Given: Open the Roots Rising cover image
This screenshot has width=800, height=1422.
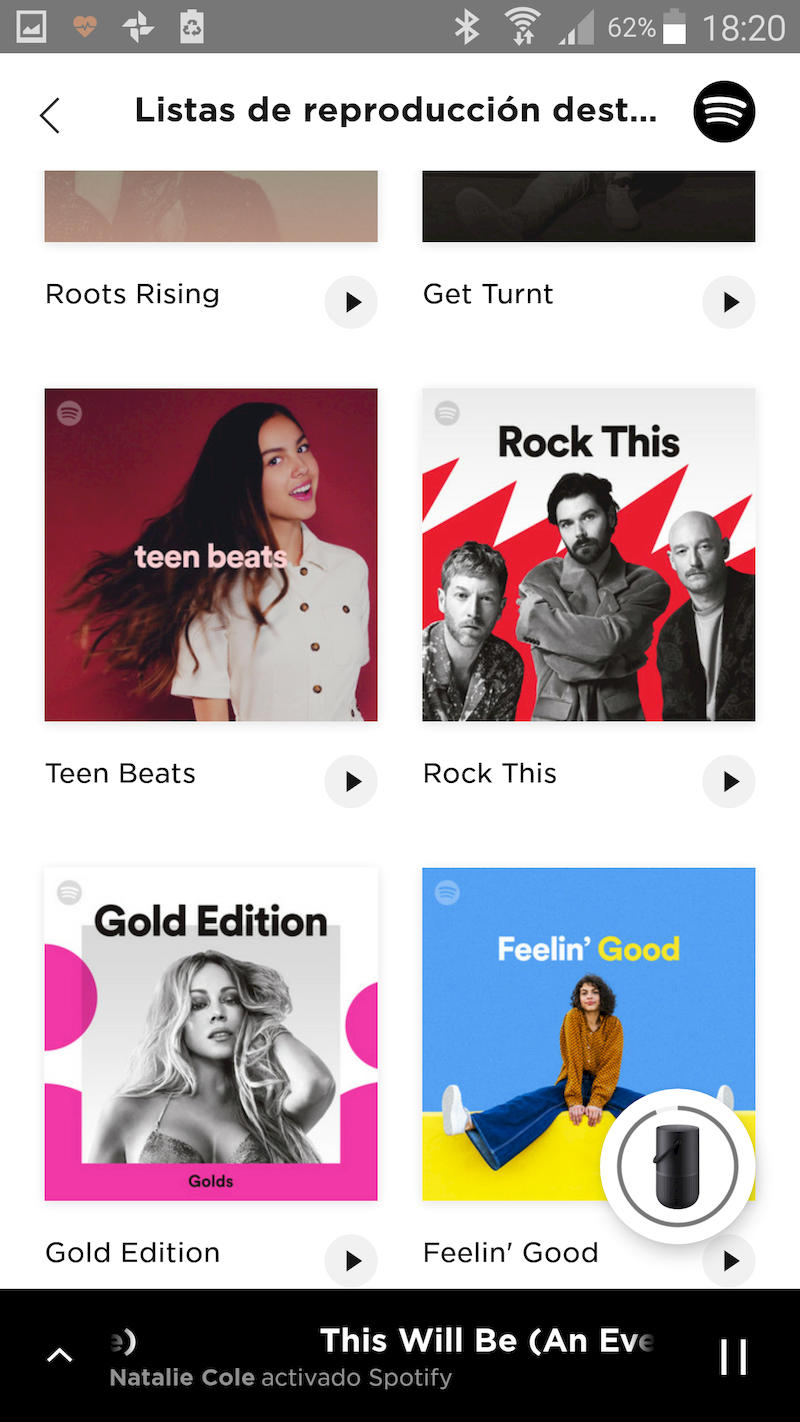Looking at the screenshot, I should pos(211,206).
